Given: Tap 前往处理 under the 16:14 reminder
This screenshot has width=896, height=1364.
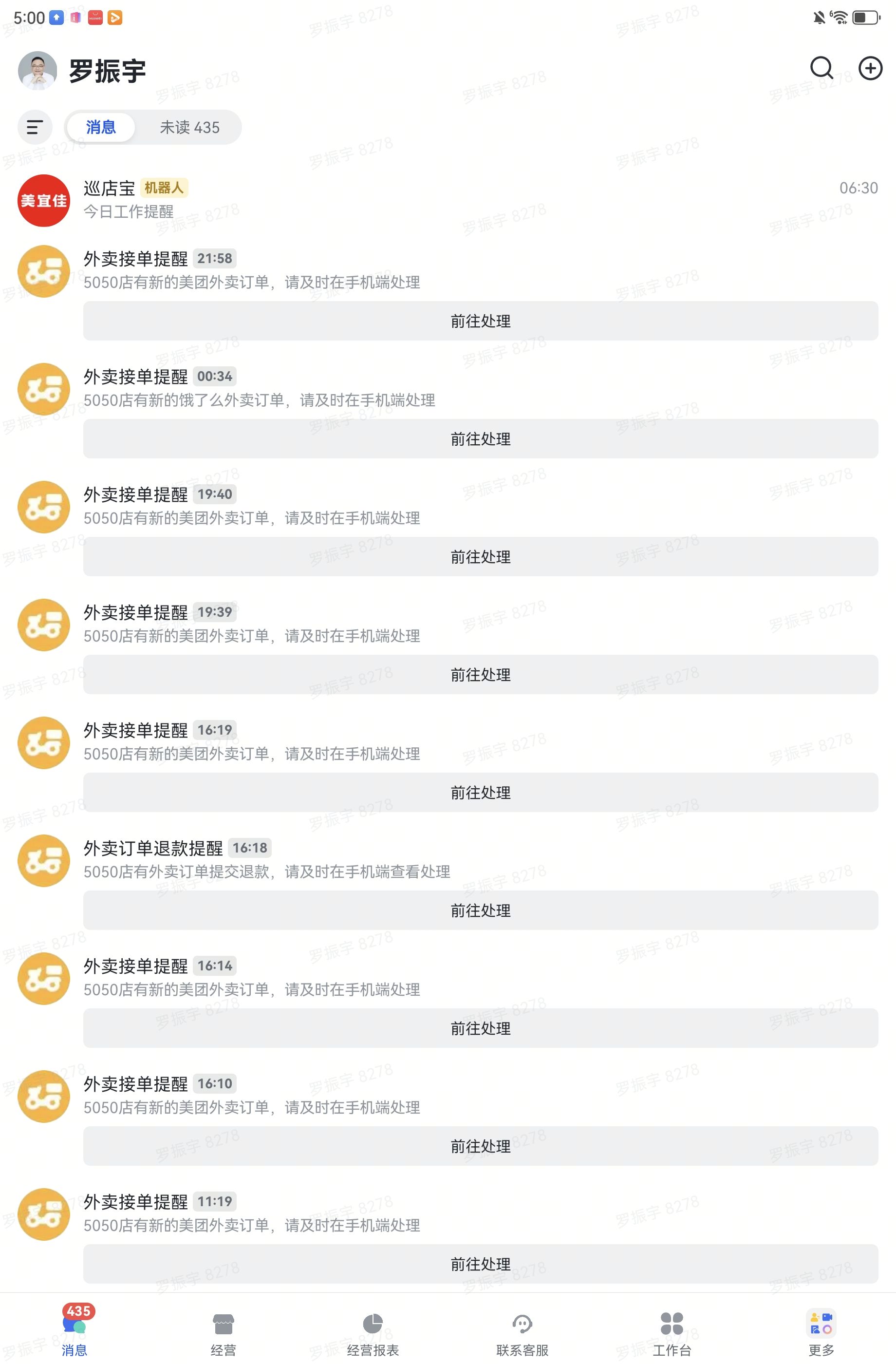Looking at the screenshot, I should click(x=480, y=1028).
